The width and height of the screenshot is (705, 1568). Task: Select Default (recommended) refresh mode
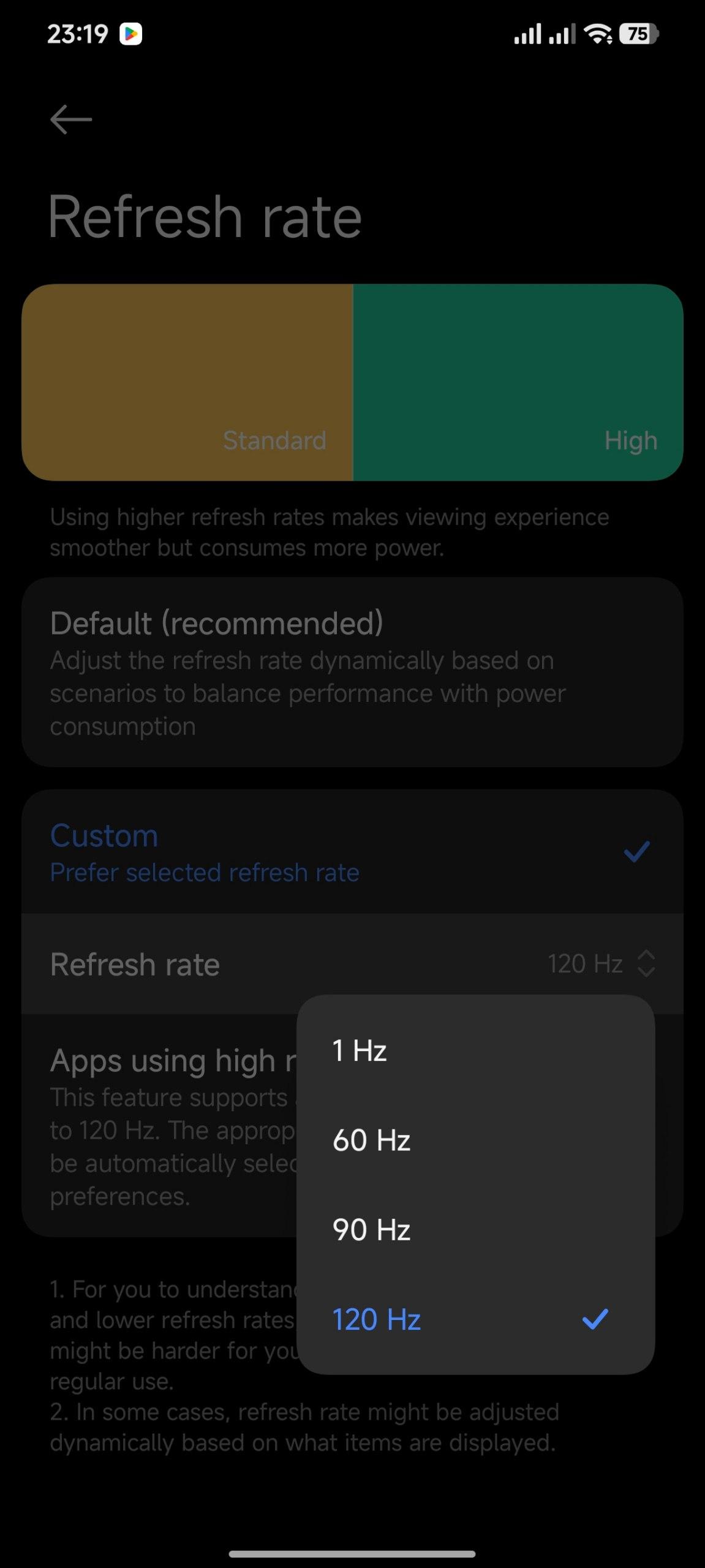click(352, 672)
